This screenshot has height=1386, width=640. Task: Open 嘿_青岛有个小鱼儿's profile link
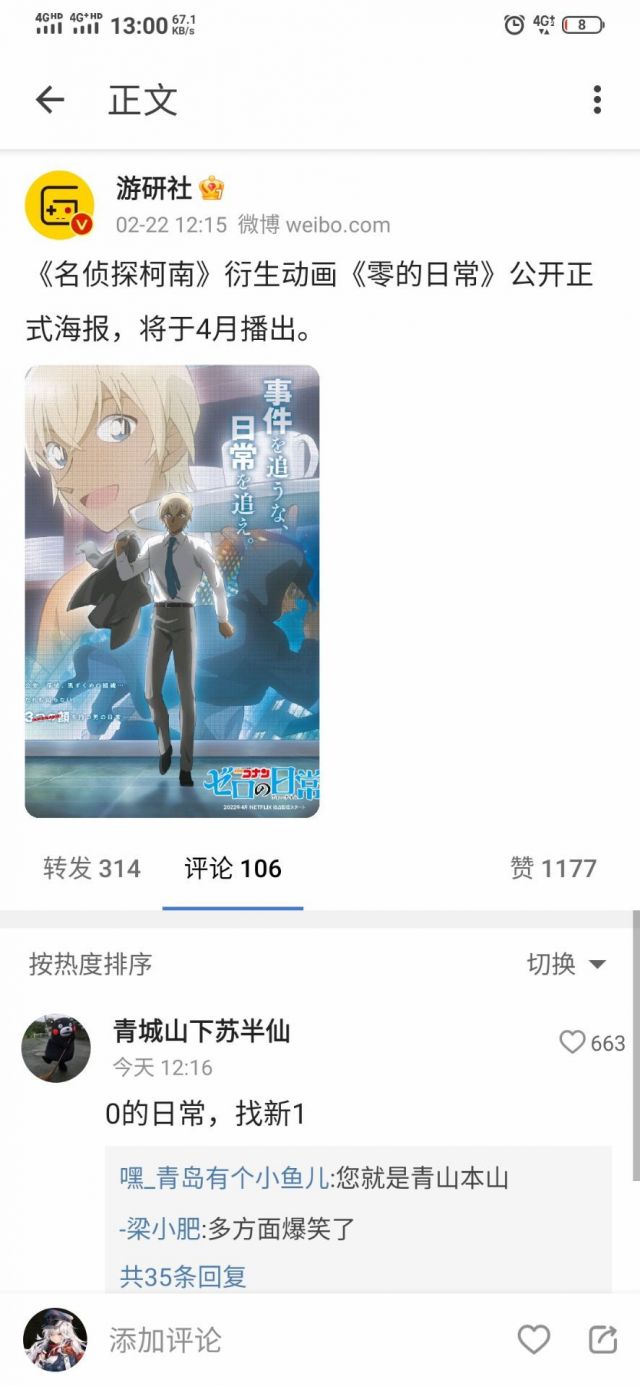tap(224, 1178)
